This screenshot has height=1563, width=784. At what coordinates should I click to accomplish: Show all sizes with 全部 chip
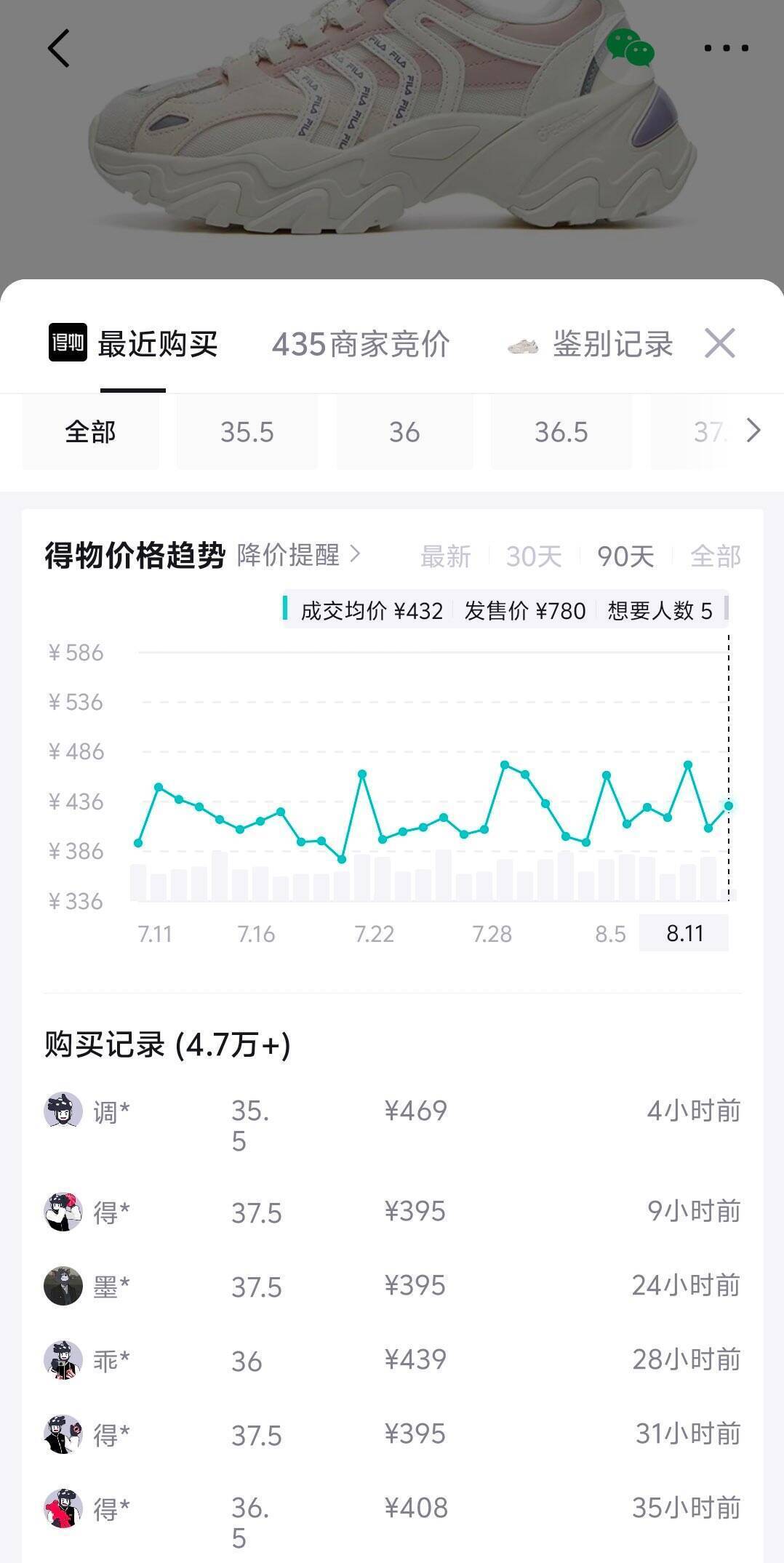pos(90,432)
